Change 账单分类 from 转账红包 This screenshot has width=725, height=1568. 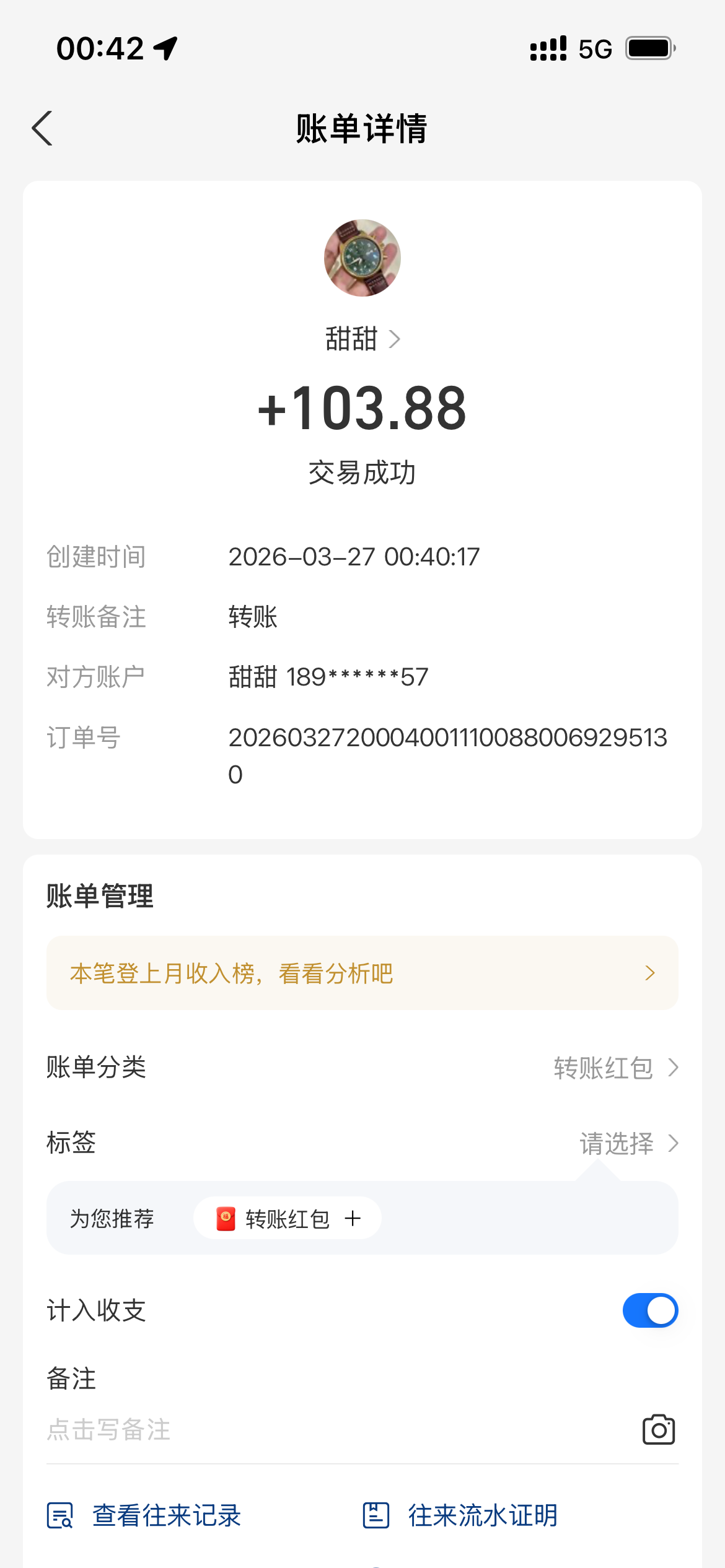pyautogui.click(x=615, y=1068)
